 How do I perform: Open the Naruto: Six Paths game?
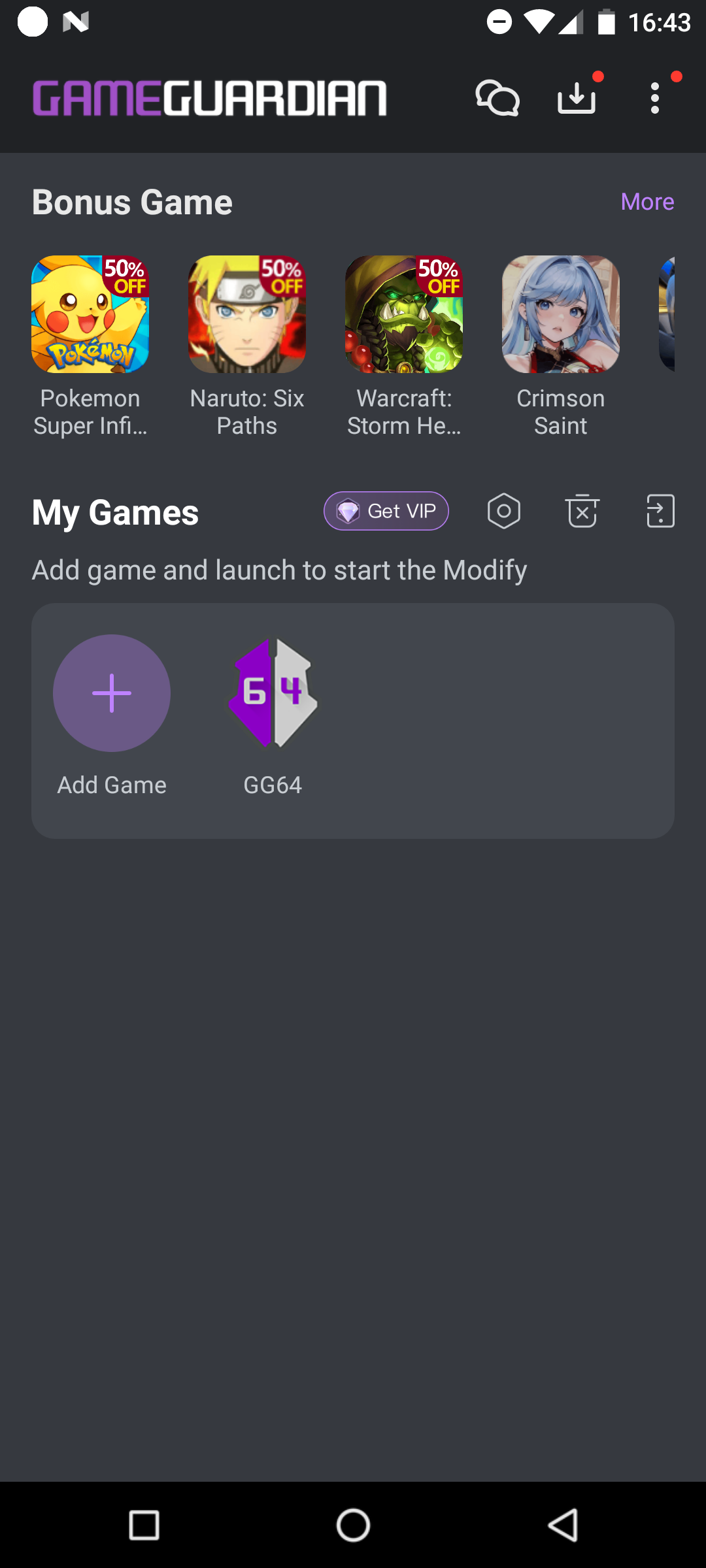click(246, 315)
